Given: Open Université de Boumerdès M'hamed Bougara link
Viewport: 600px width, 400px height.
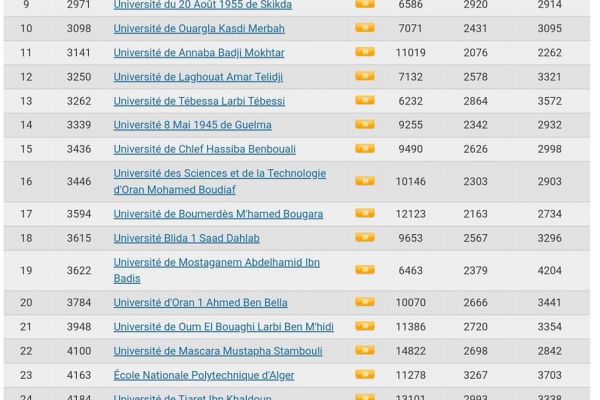Looking at the screenshot, I should pyautogui.click(x=218, y=214).
